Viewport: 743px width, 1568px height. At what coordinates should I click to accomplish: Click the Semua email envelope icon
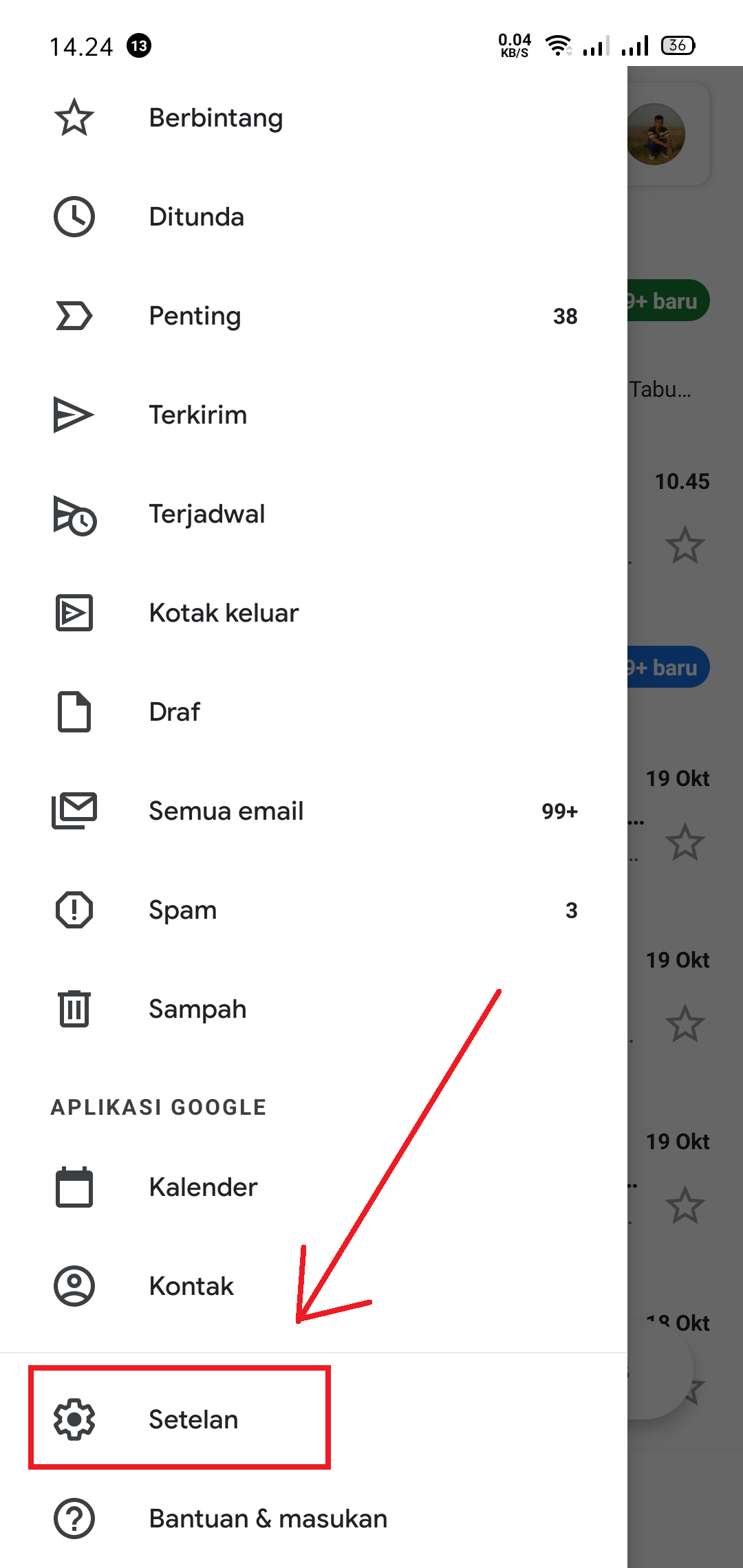[74, 811]
